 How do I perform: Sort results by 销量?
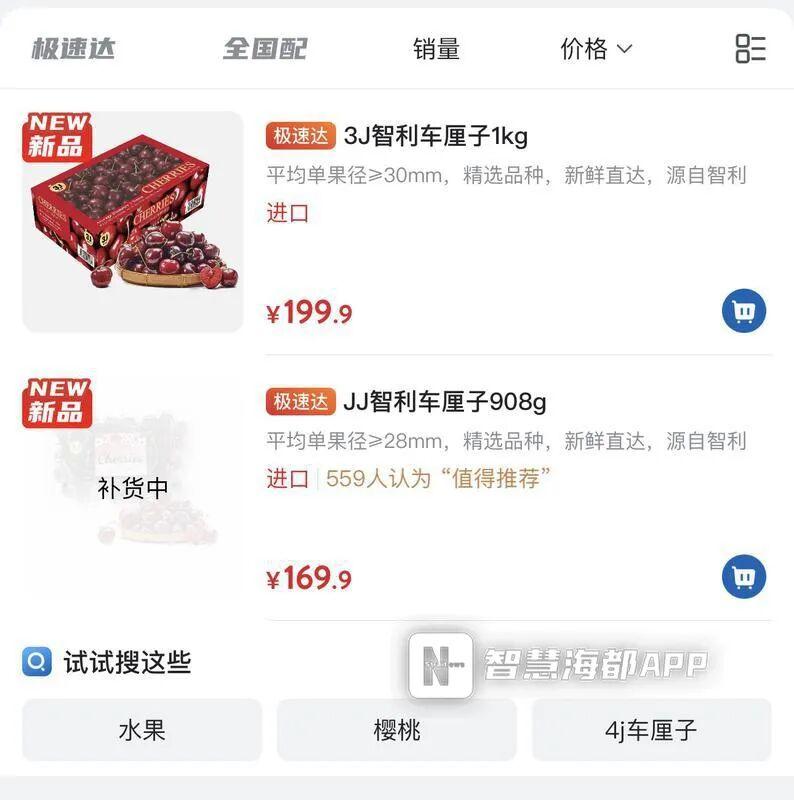pyautogui.click(x=436, y=48)
